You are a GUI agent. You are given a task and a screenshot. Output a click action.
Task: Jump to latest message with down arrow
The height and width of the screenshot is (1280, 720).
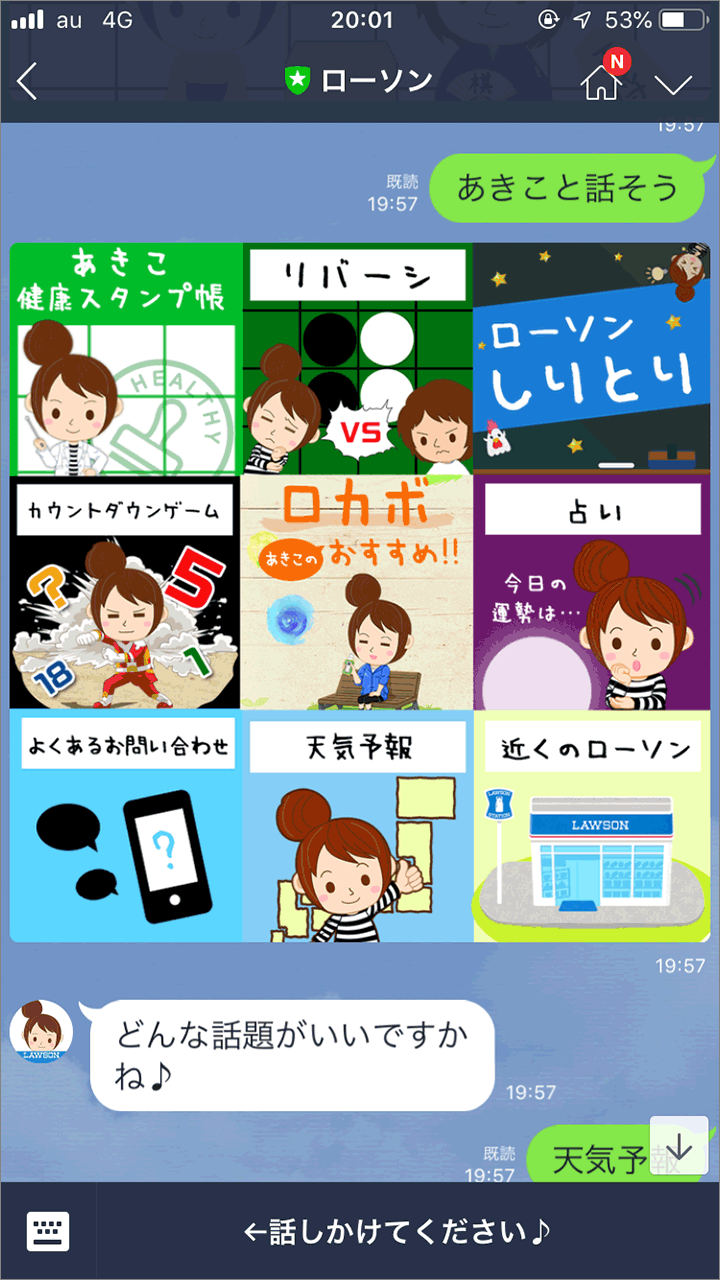click(679, 1146)
